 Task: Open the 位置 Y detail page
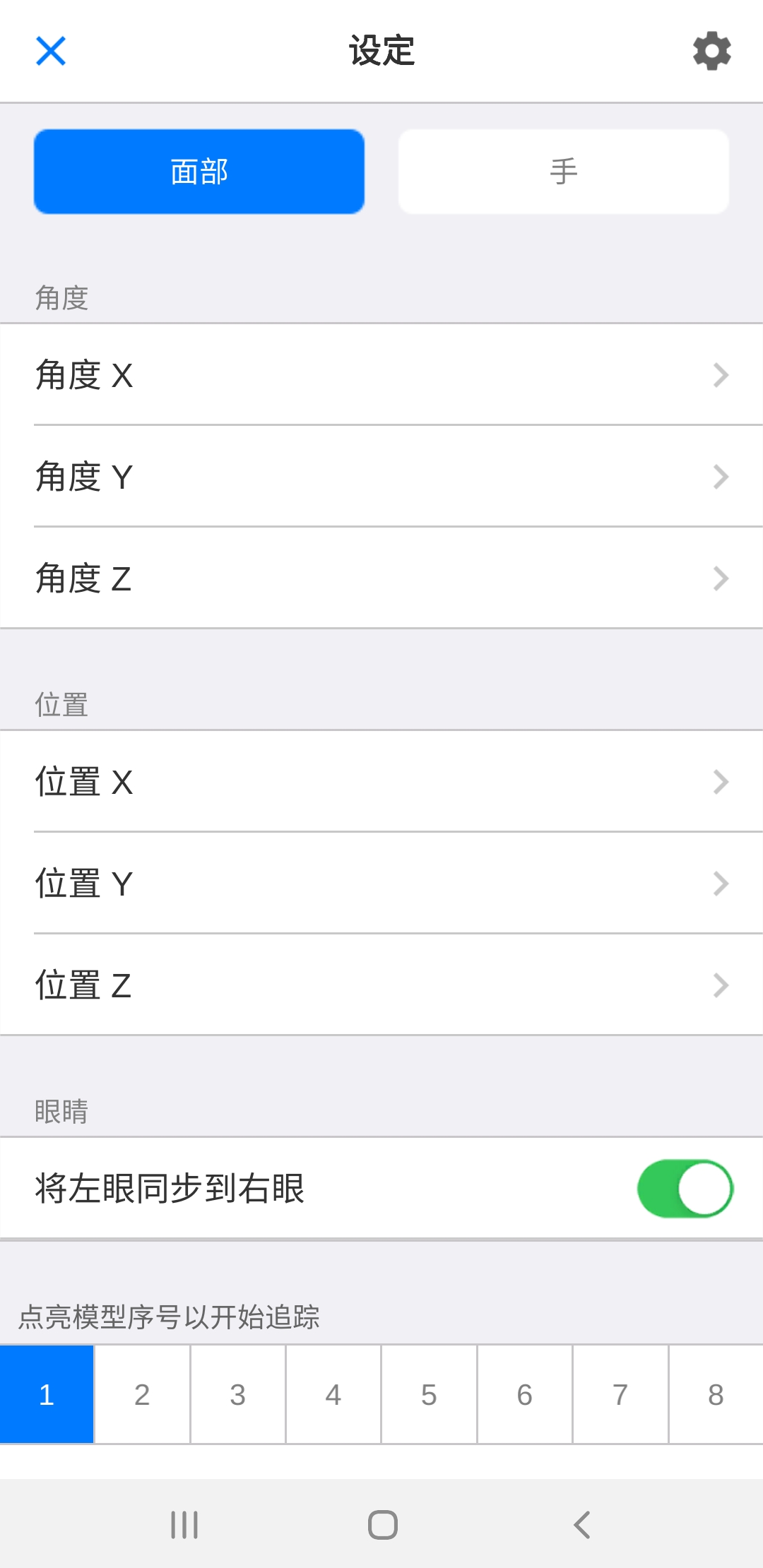tap(381, 883)
